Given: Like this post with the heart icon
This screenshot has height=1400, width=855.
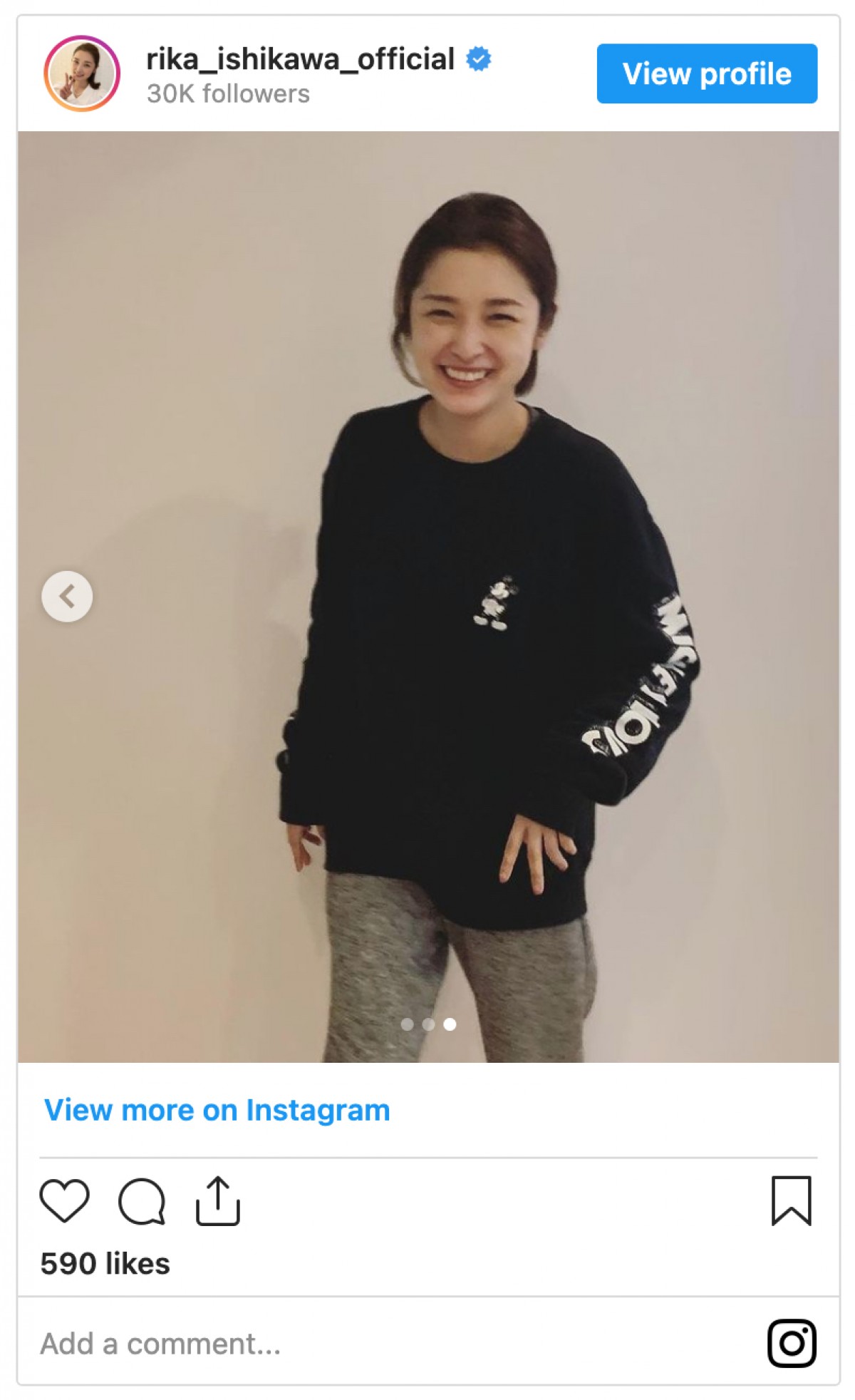Looking at the screenshot, I should 64,1201.
